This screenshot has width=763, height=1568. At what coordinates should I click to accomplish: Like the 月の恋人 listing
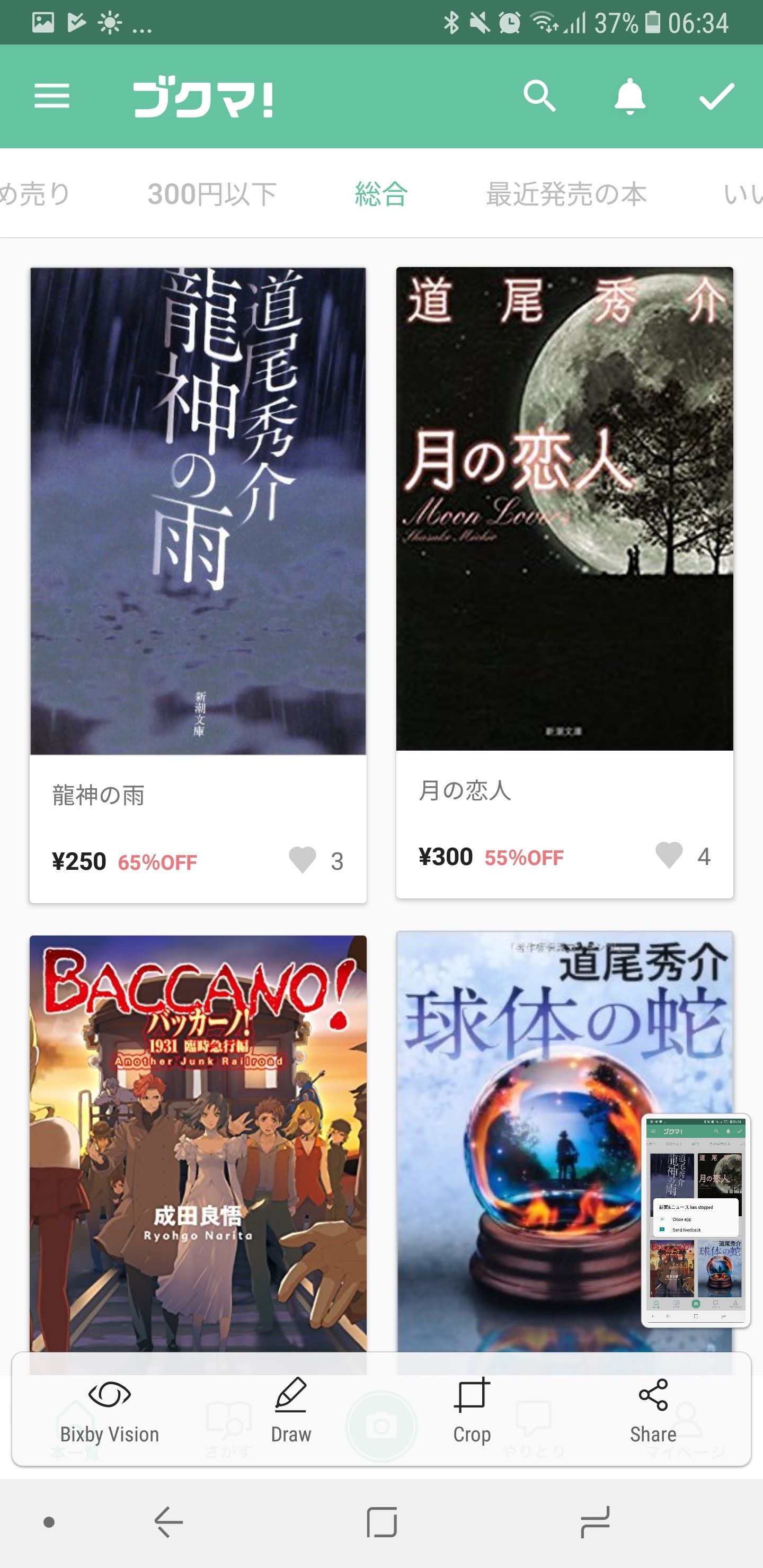click(x=669, y=855)
